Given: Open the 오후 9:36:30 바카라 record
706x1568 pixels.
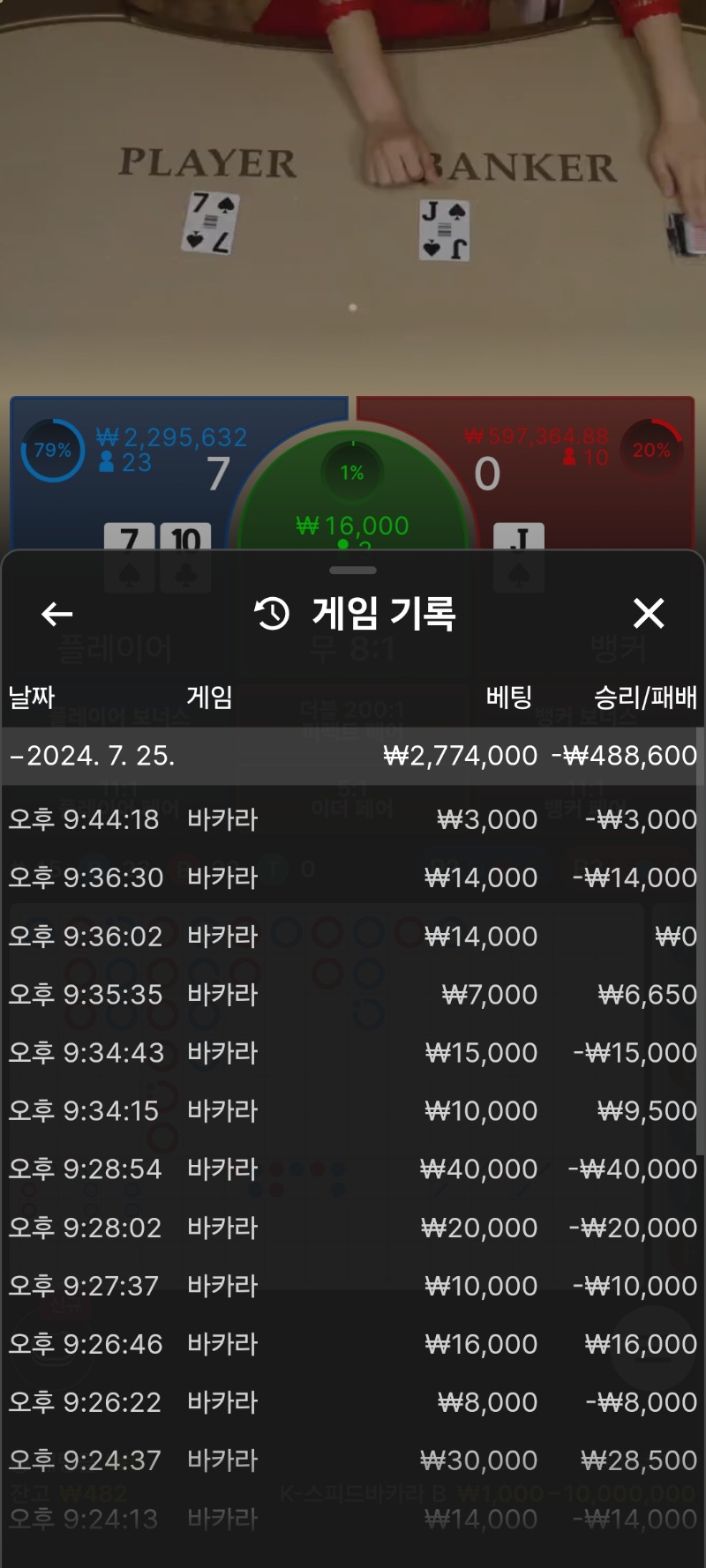Looking at the screenshot, I should pos(353,877).
